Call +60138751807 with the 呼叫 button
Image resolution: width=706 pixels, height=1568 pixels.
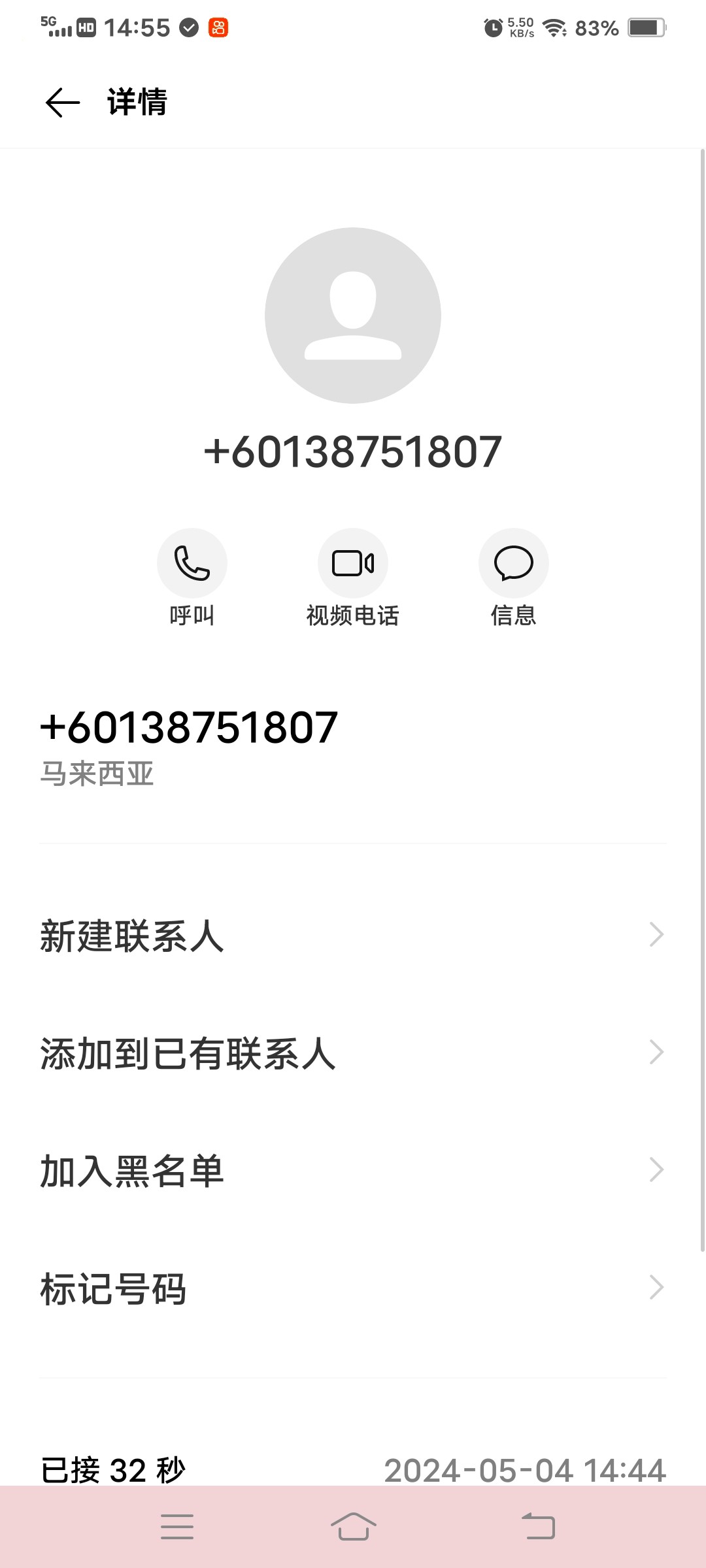(x=192, y=563)
